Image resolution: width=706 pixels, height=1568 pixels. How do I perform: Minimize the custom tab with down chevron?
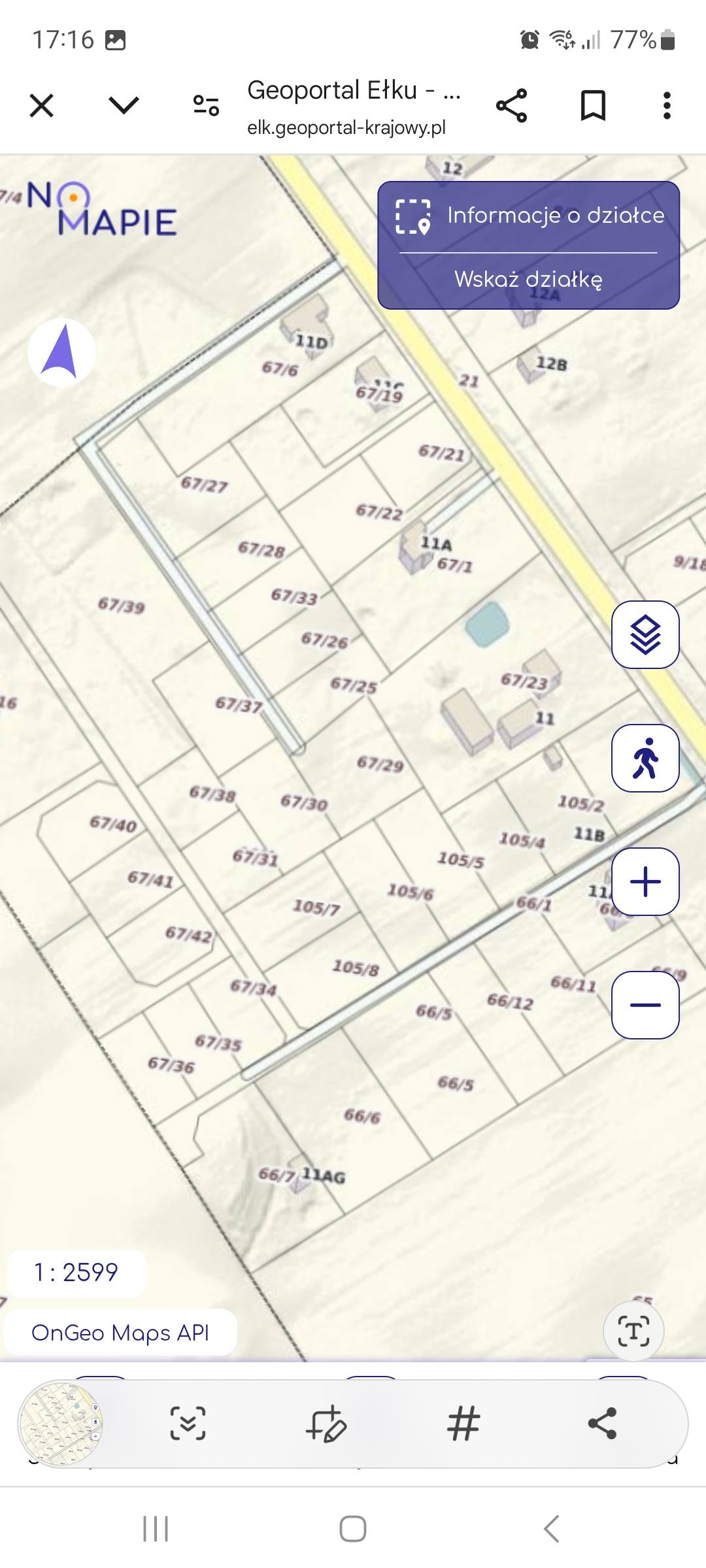124,105
